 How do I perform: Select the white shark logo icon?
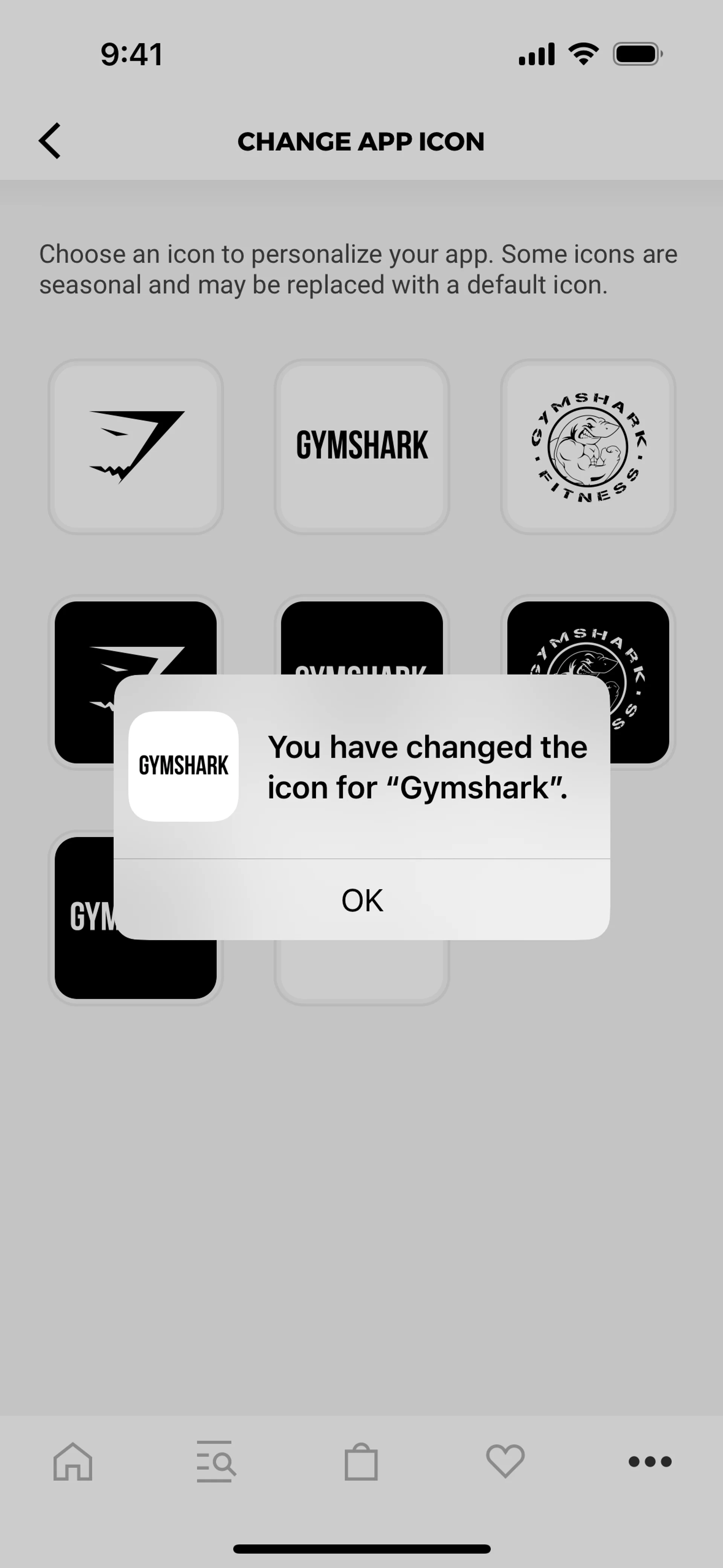click(136, 446)
